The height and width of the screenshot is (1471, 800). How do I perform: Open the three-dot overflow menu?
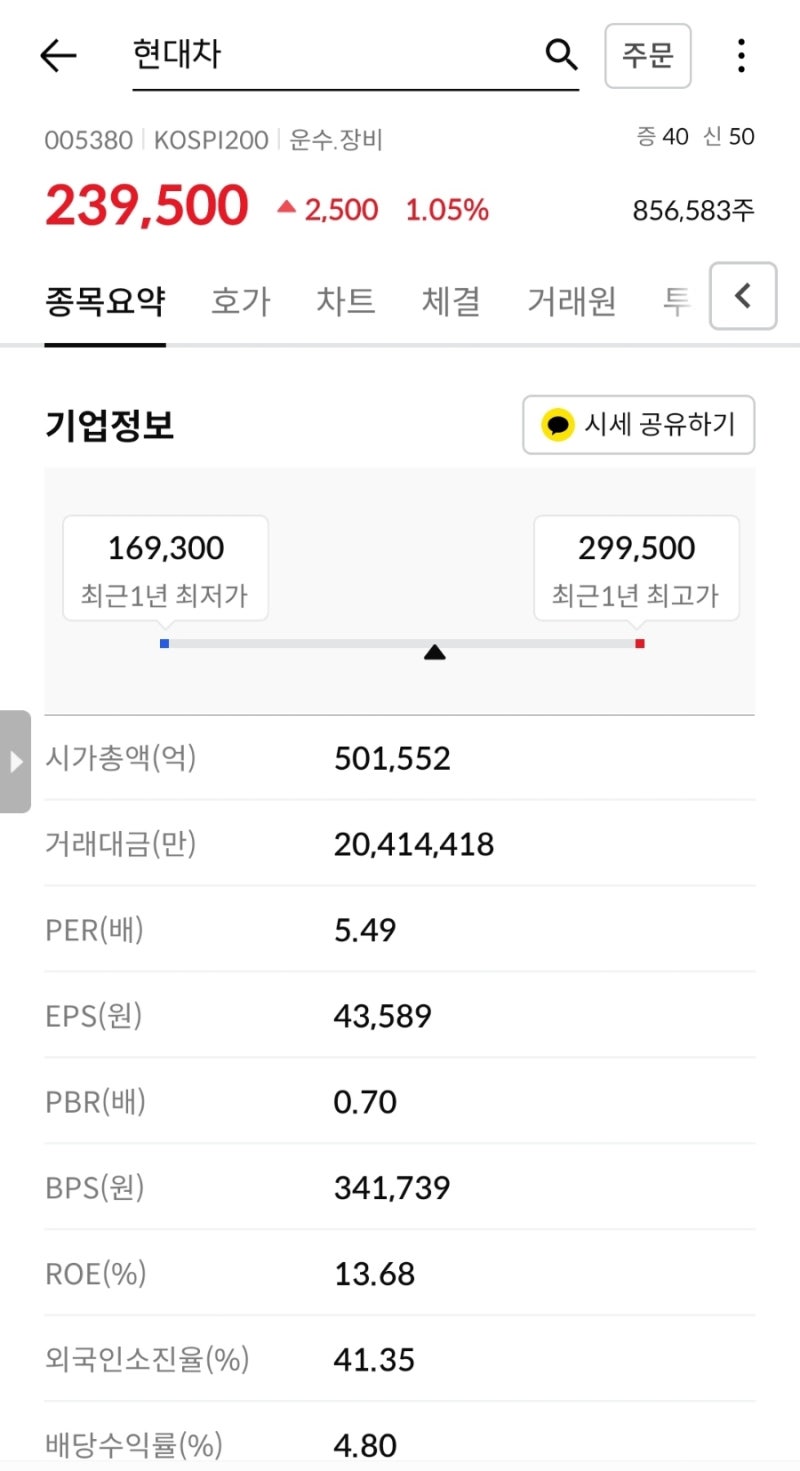pos(740,55)
